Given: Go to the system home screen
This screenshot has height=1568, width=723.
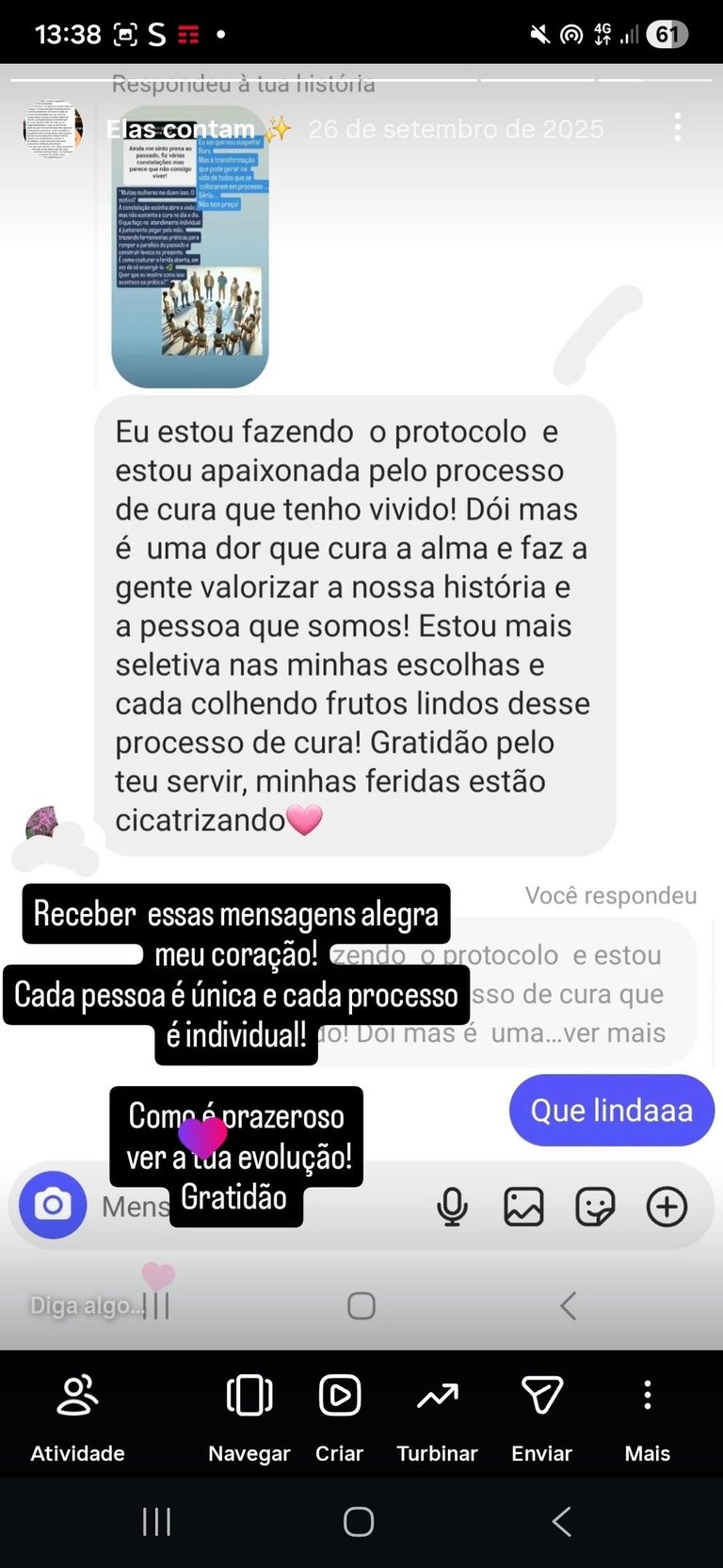Looking at the screenshot, I should [x=359, y=1521].
